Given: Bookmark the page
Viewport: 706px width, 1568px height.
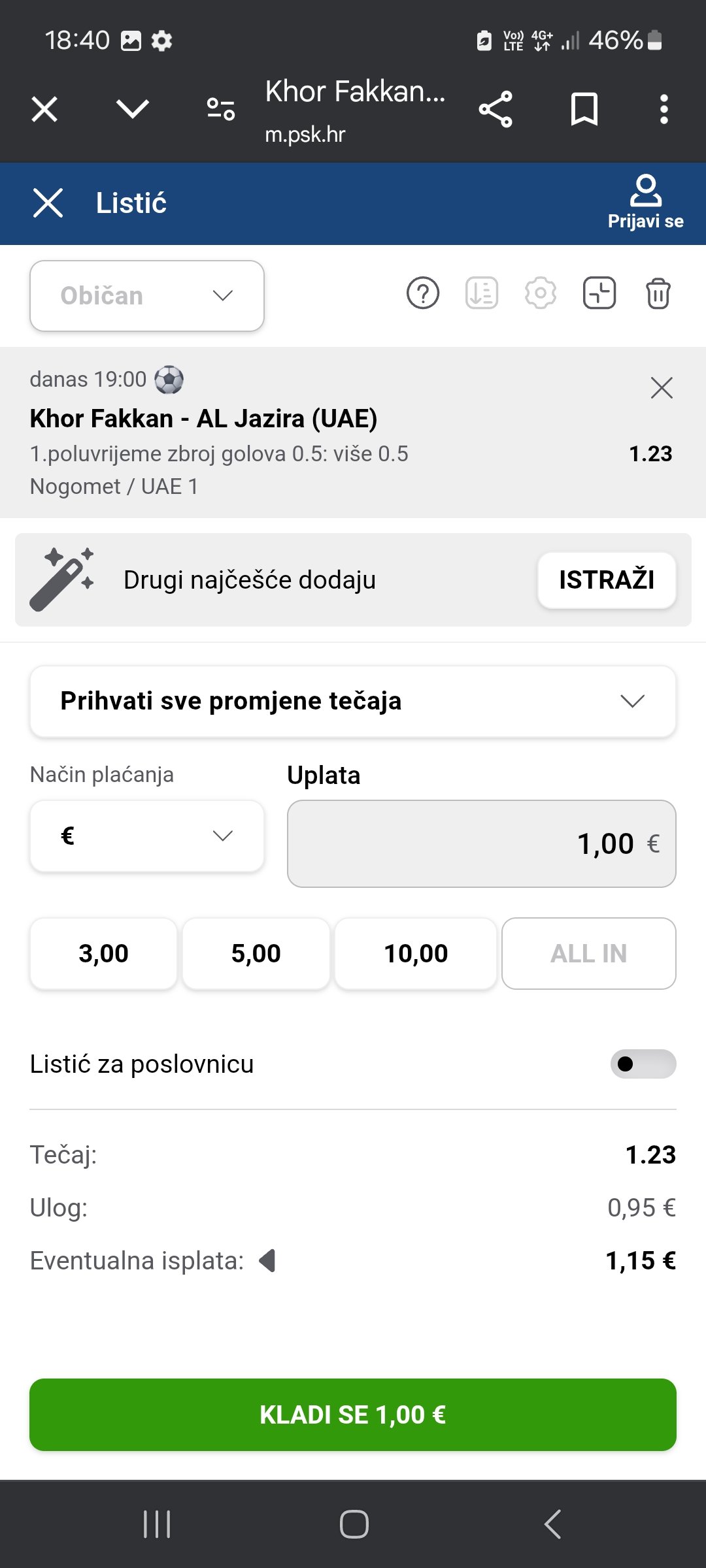Looking at the screenshot, I should pos(584,109).
